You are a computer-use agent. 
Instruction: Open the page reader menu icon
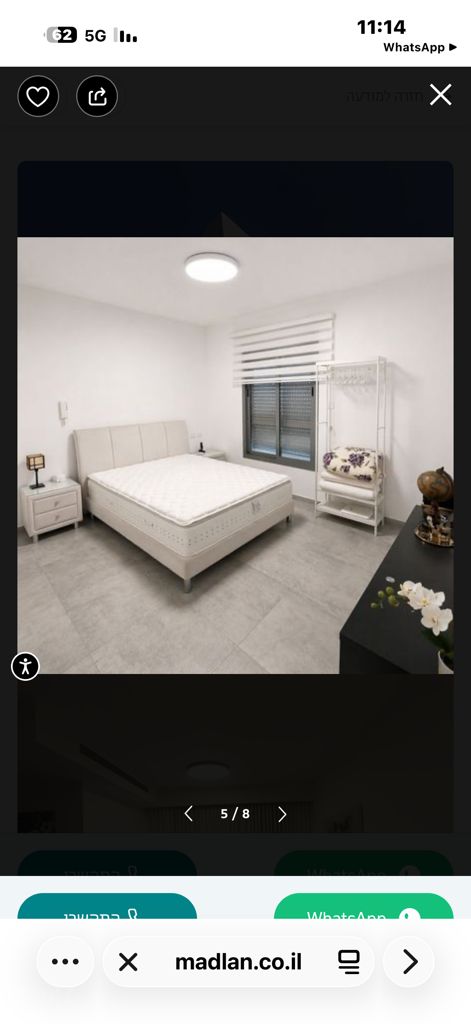tap(349, 962)
